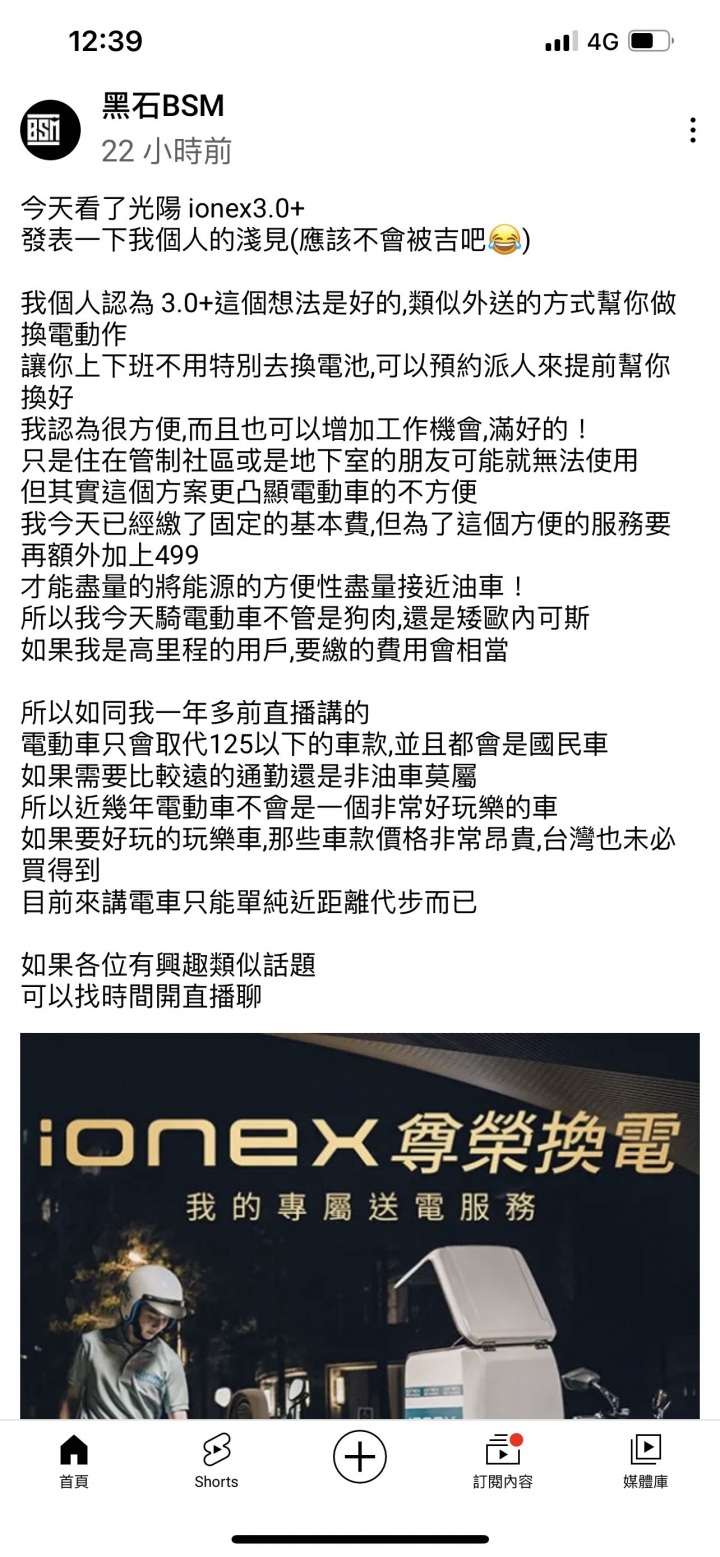Viewport: 720px width, 1557px height.
Task: Switch to the Shorts tab
Action: click(x=216, y=1460)
